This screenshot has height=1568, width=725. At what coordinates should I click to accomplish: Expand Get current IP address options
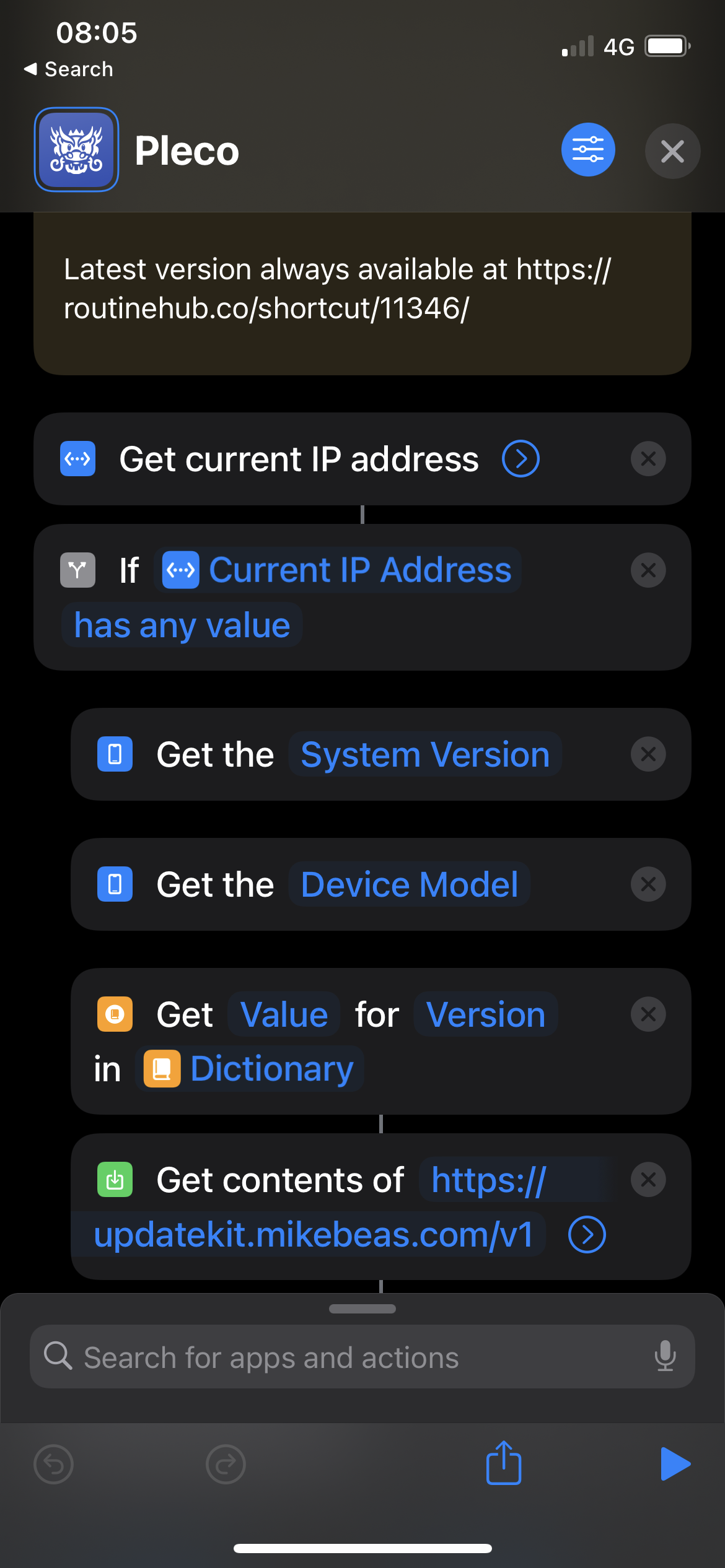[521, 459]
